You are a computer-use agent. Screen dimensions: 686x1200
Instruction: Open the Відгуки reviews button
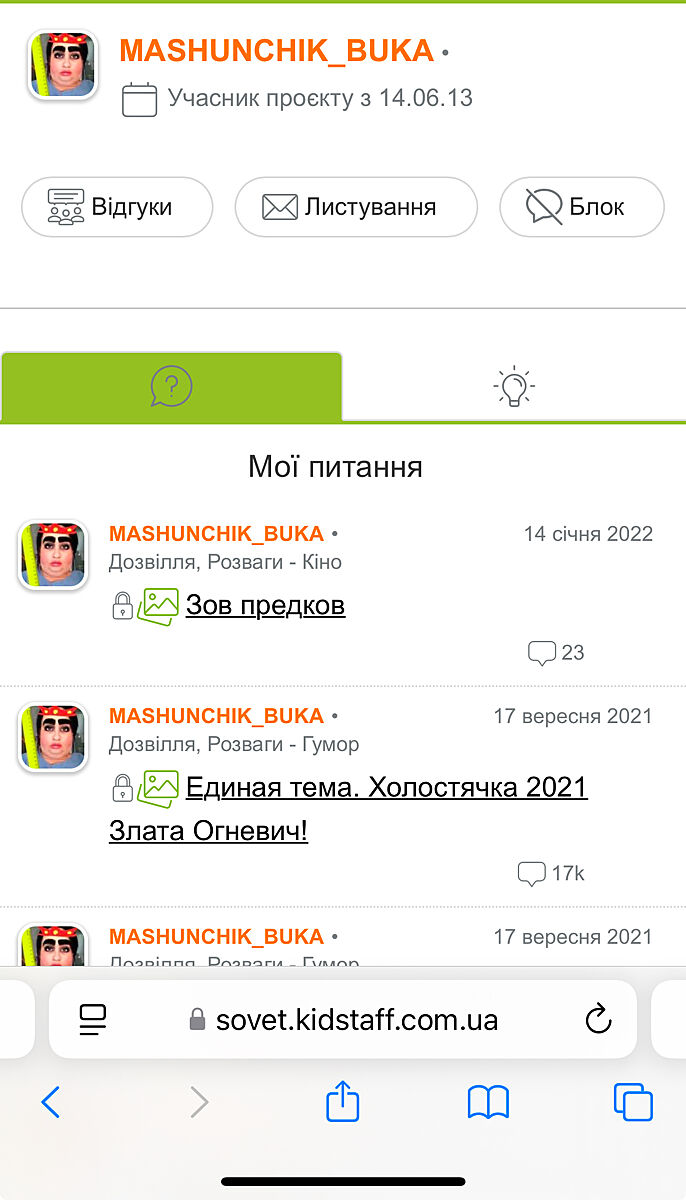(117, 207)
